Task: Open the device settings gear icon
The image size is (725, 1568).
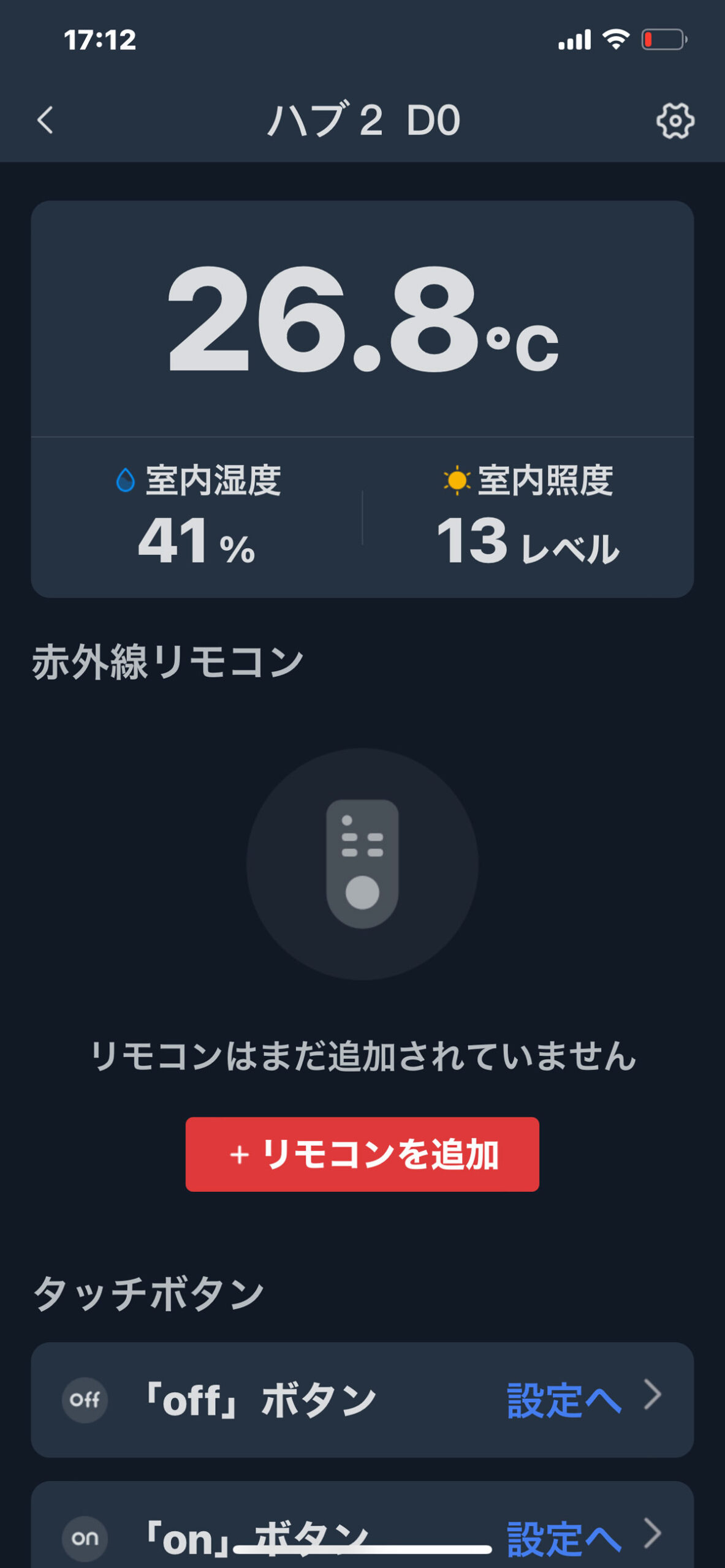Action: tap(676, 121)
